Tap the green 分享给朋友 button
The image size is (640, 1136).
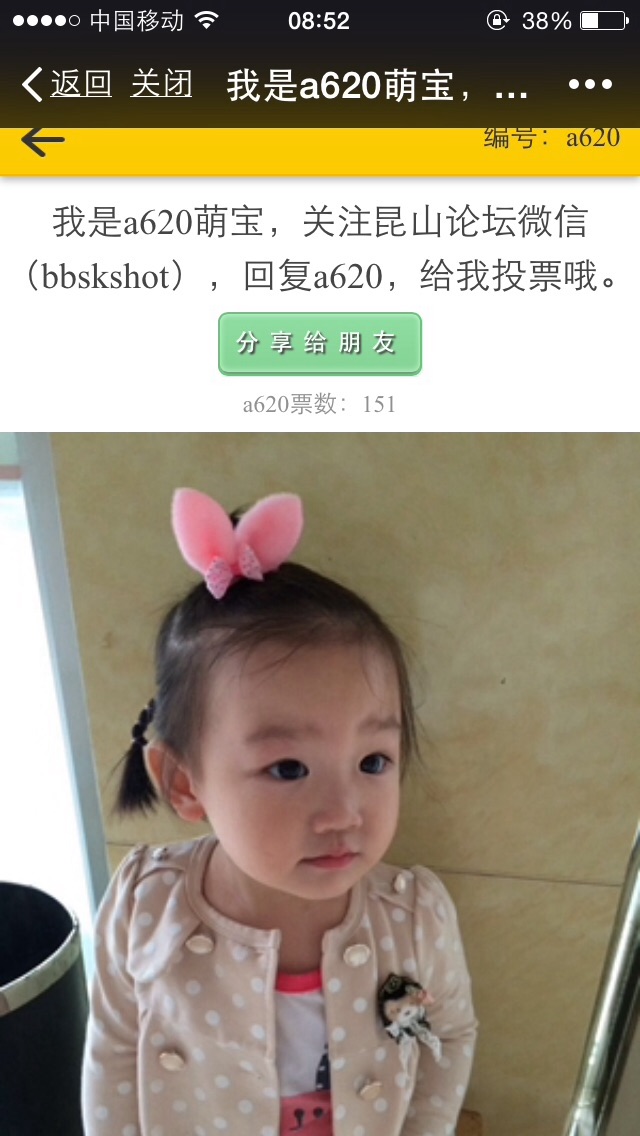(320, 344)
